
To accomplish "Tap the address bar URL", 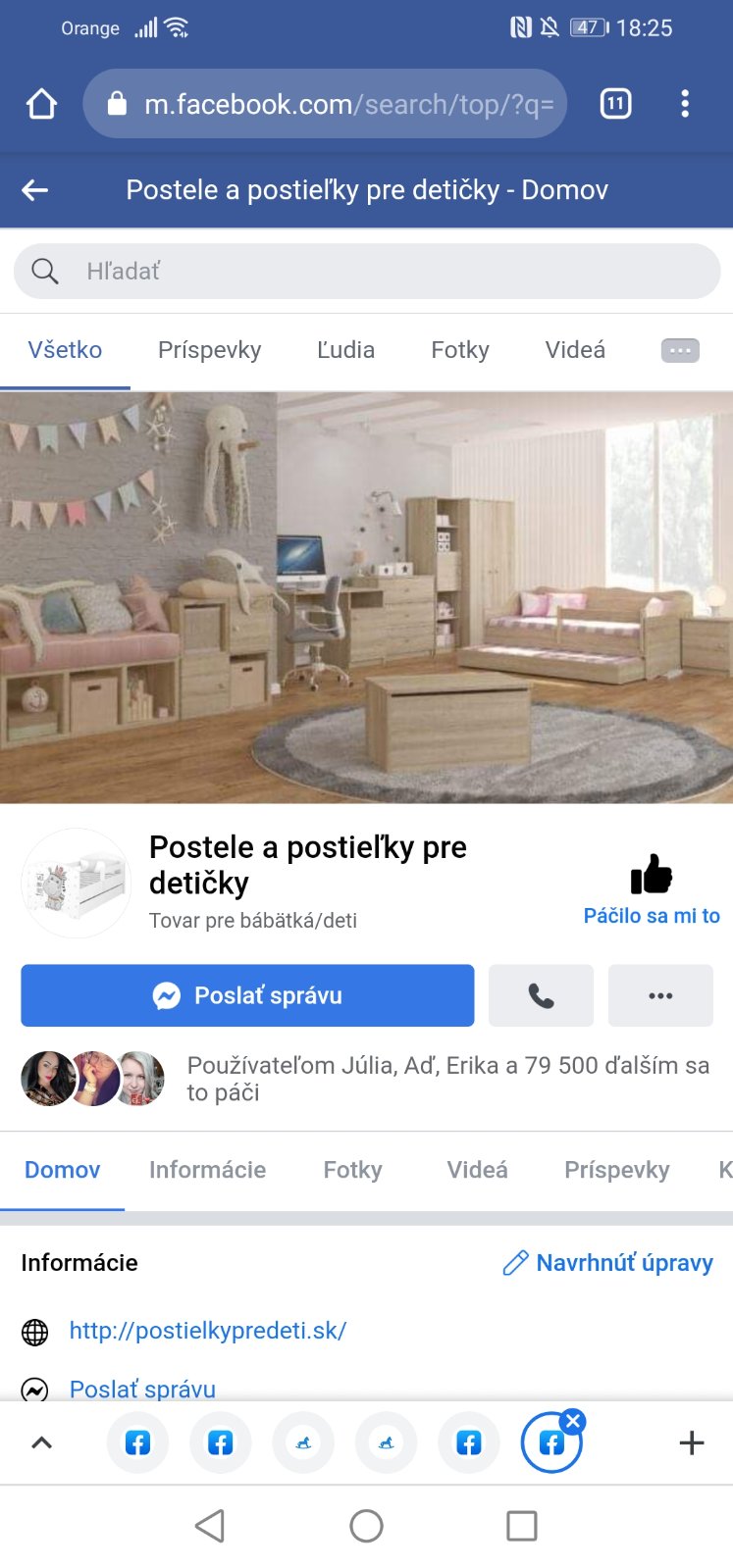I will [x=334, y=104].
